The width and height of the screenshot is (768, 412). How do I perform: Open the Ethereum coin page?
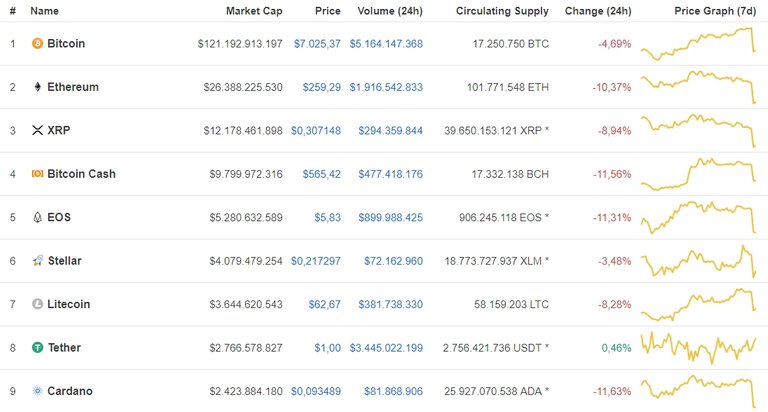[73, 87]
